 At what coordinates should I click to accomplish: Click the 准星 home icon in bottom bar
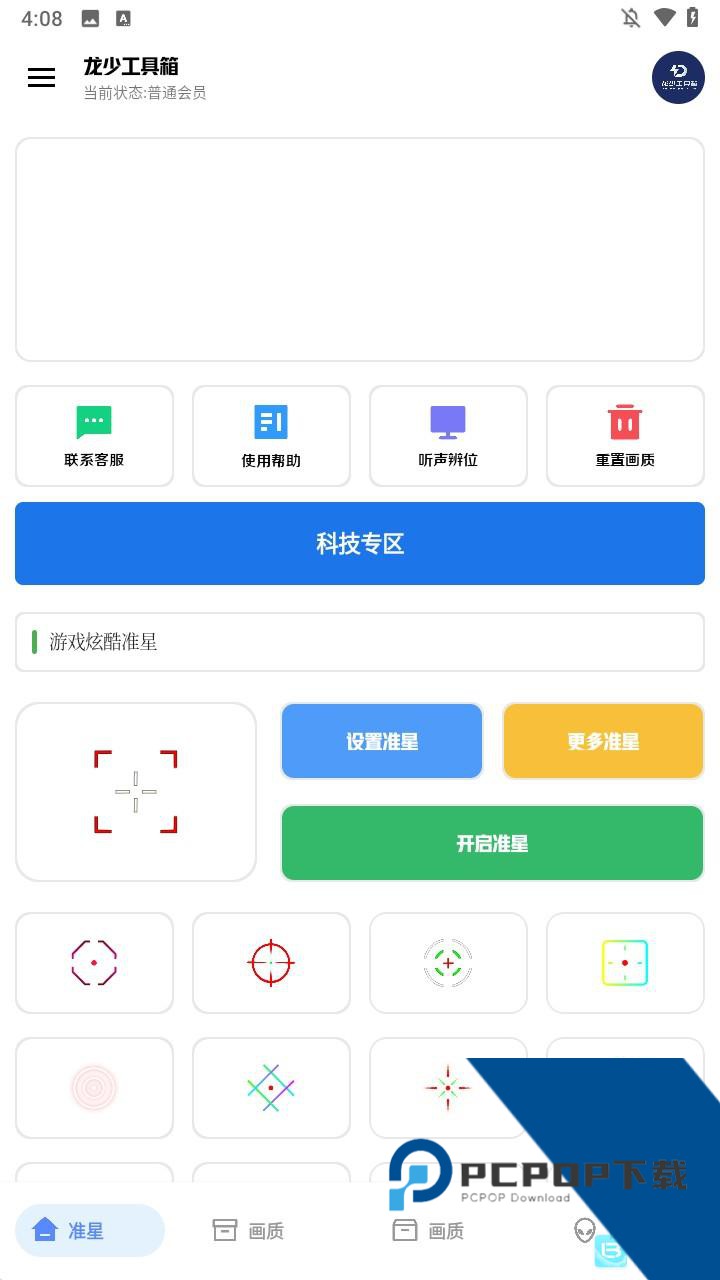click(x=45, y=1231)
